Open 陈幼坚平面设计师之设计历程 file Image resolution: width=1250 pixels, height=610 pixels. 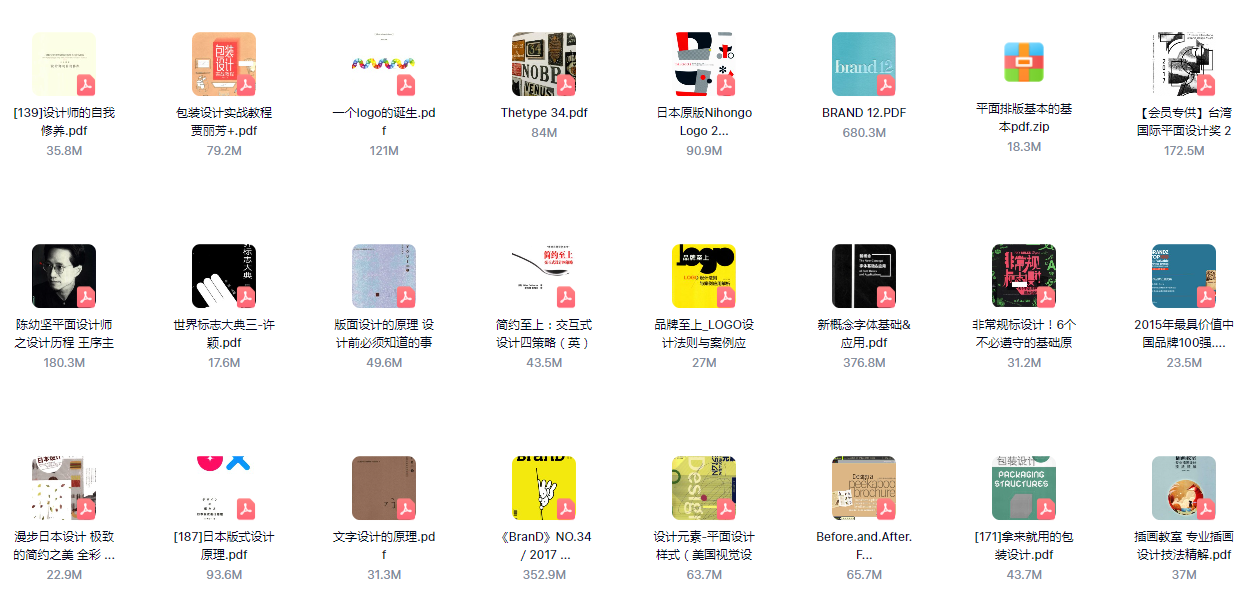coord(64,276)
